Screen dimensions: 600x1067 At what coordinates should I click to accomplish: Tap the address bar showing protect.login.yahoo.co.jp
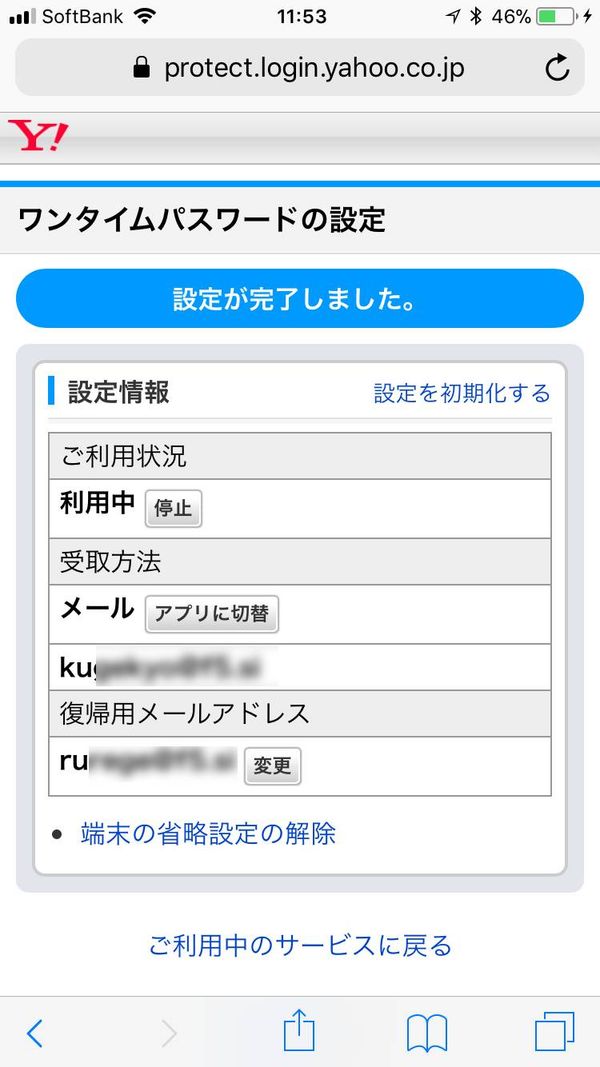(299, 67)
